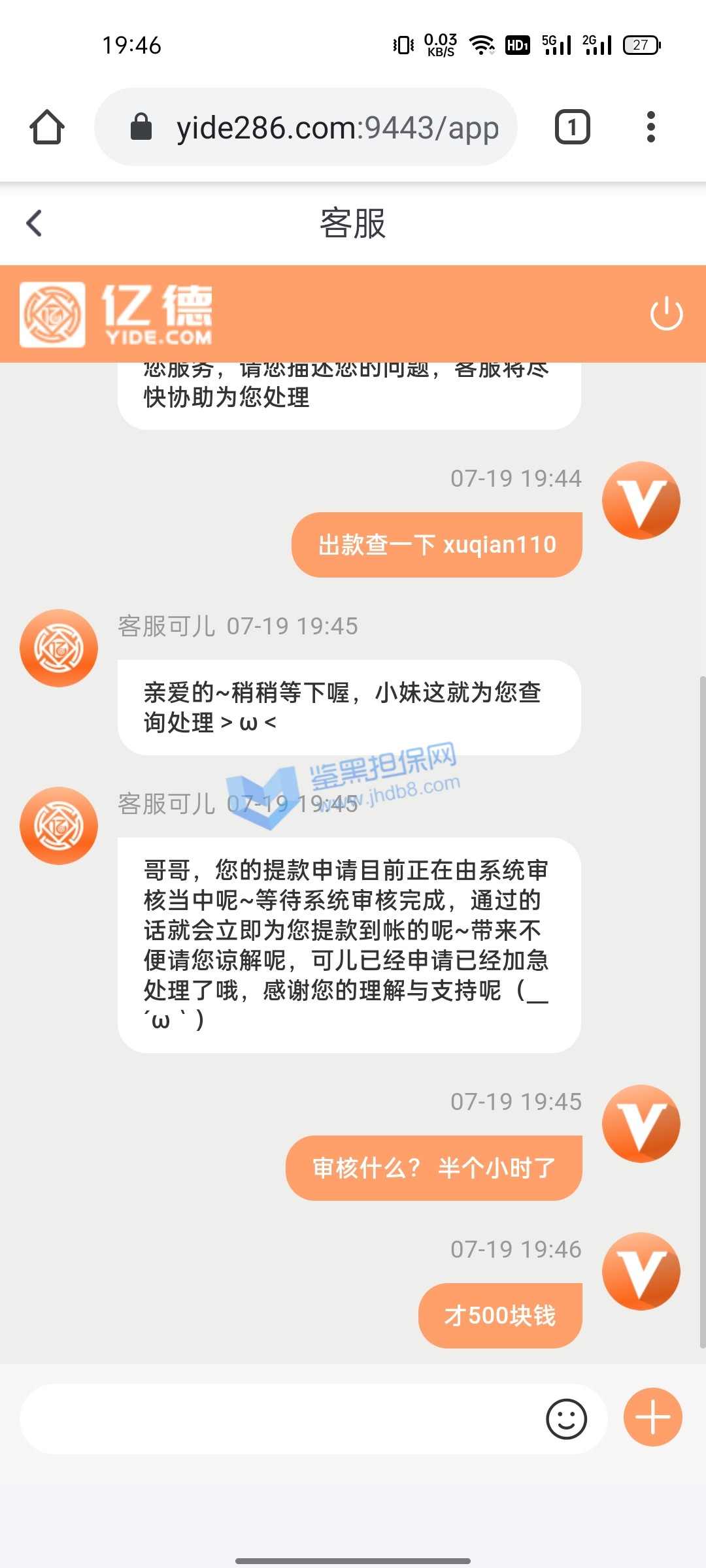Go to the browser home page
This screenshot has height=1568, width=706.
[x=47, y=127]
